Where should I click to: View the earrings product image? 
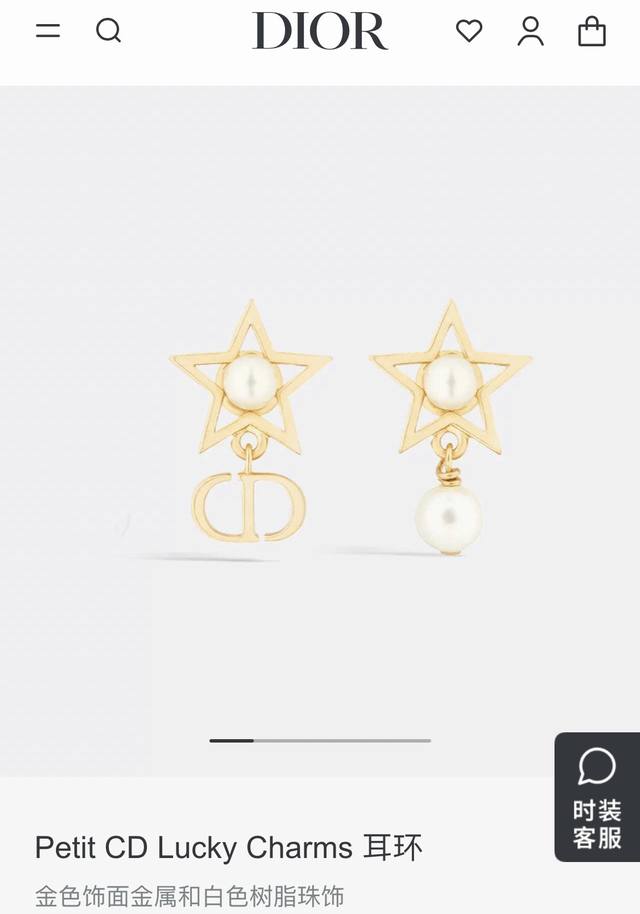tap(350, 430)
